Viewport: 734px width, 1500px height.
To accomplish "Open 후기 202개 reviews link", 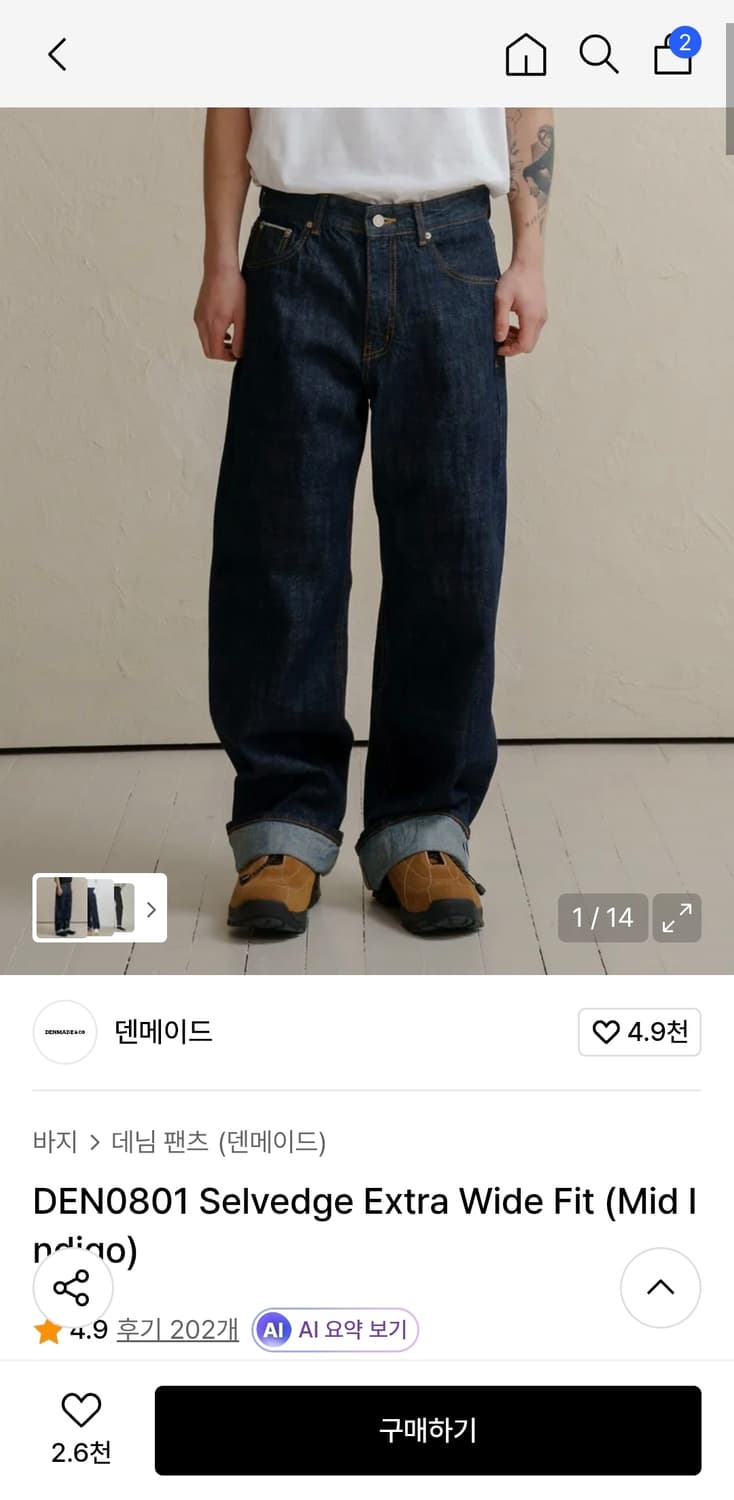I will click(x=176, y=1330).
